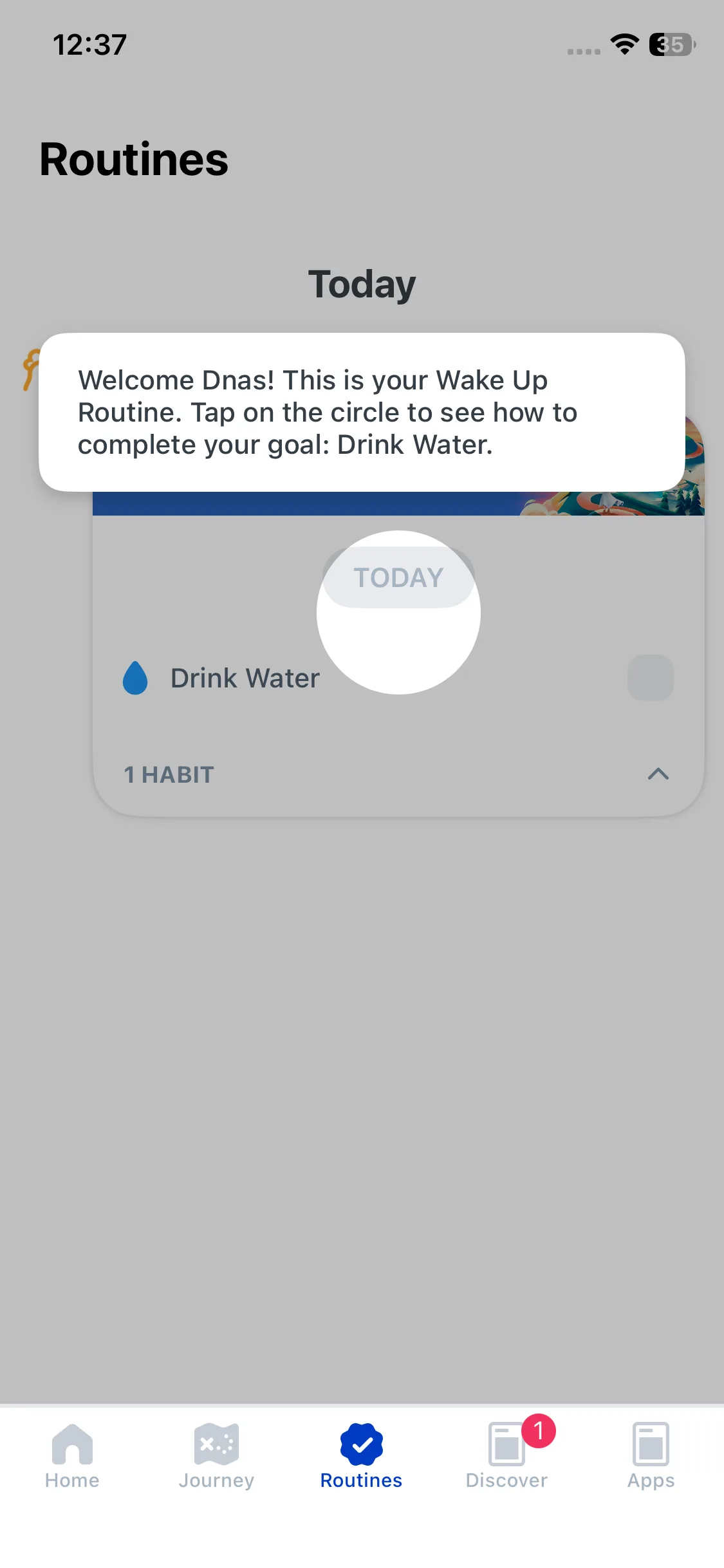Open the Discover tab

point(506,1456)
